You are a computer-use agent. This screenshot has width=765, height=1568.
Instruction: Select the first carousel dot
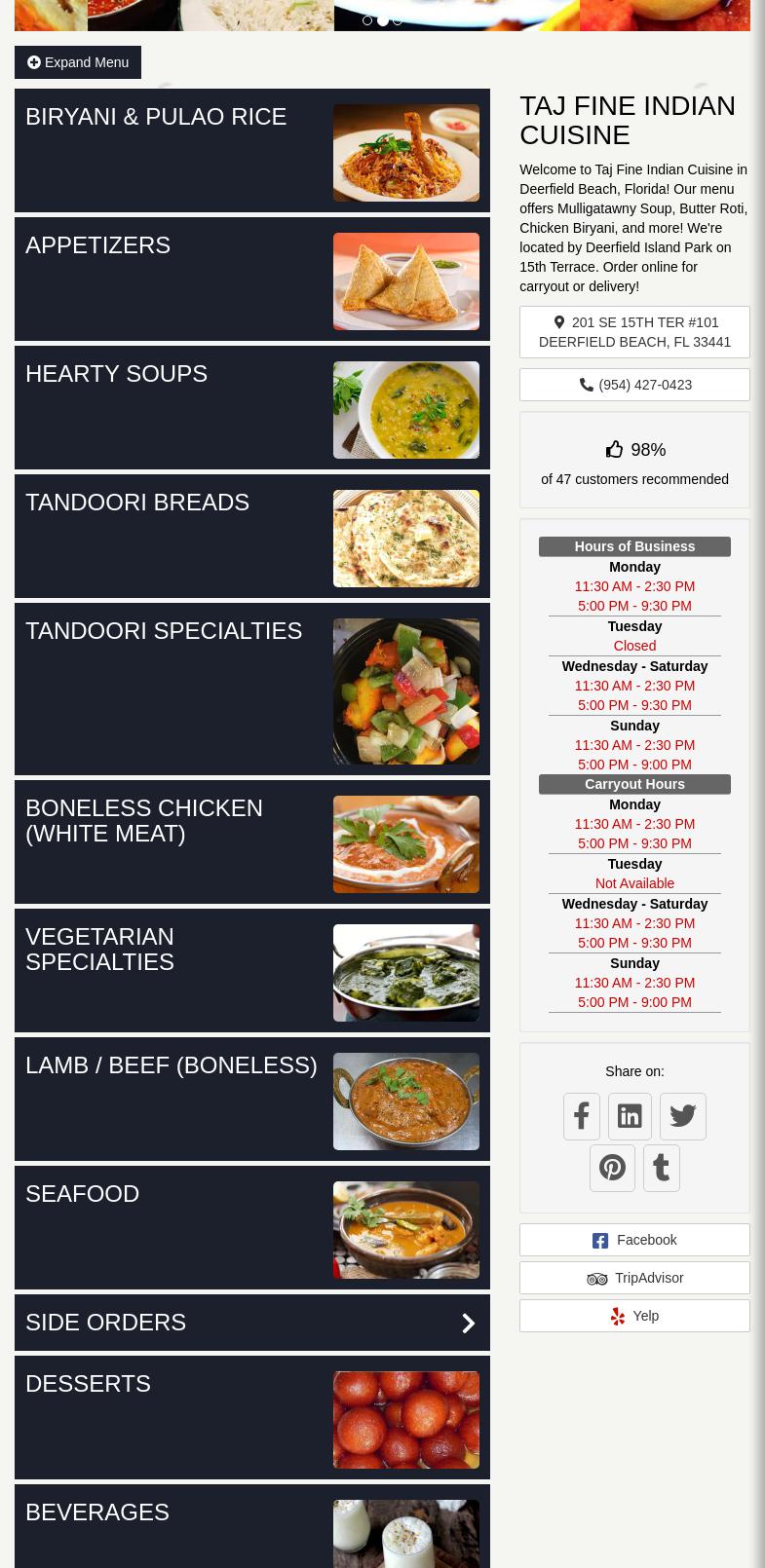367,20
